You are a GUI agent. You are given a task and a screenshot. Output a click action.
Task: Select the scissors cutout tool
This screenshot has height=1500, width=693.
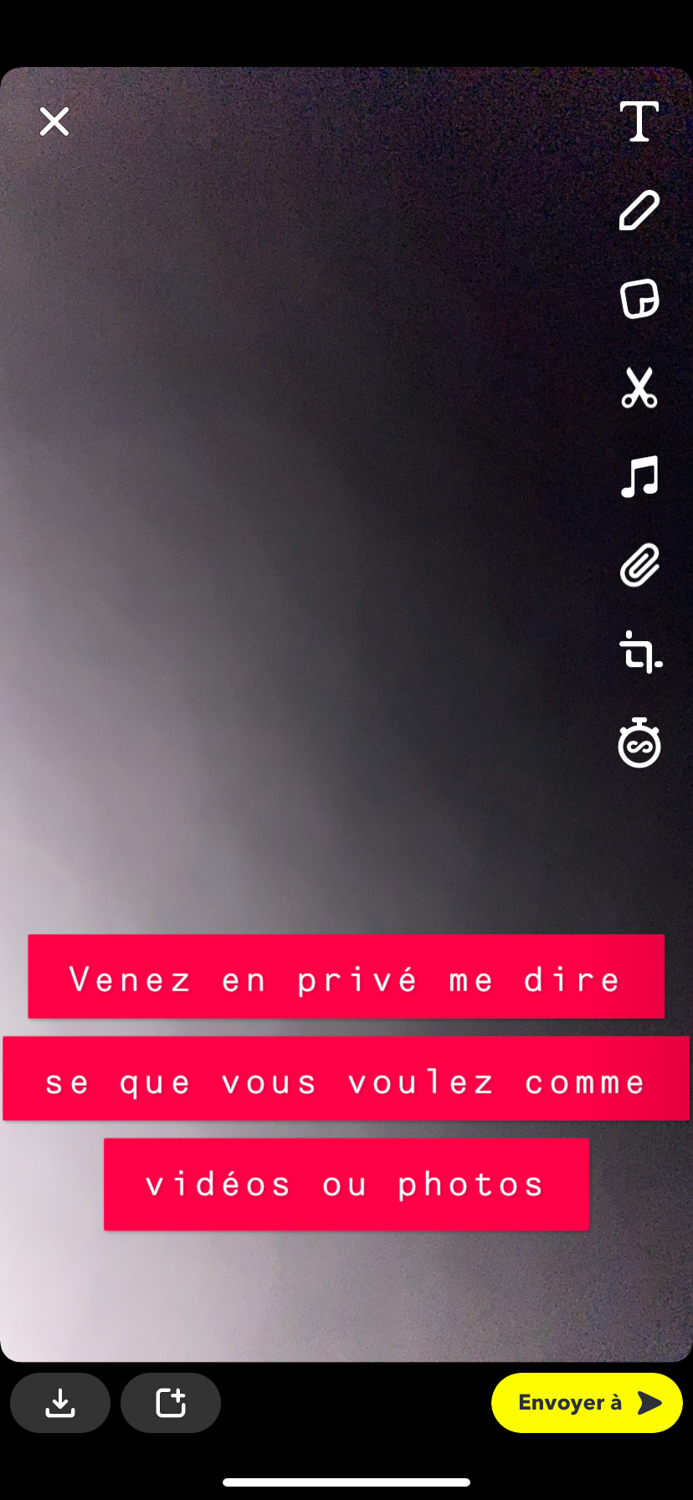pos(639,388)
